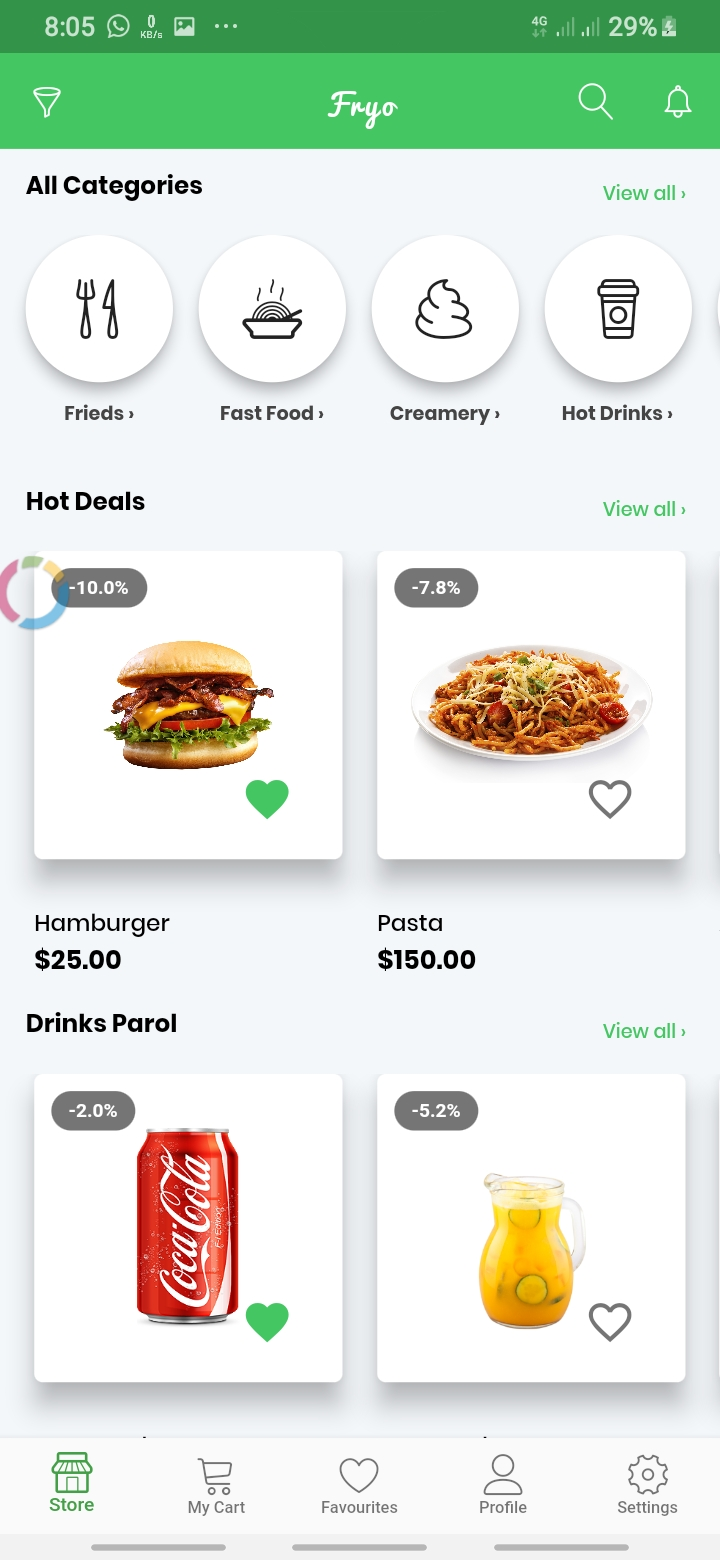Viewport: 720px width, 1560px height.
Task: Open the Frieds category
Action: (99, 310)
